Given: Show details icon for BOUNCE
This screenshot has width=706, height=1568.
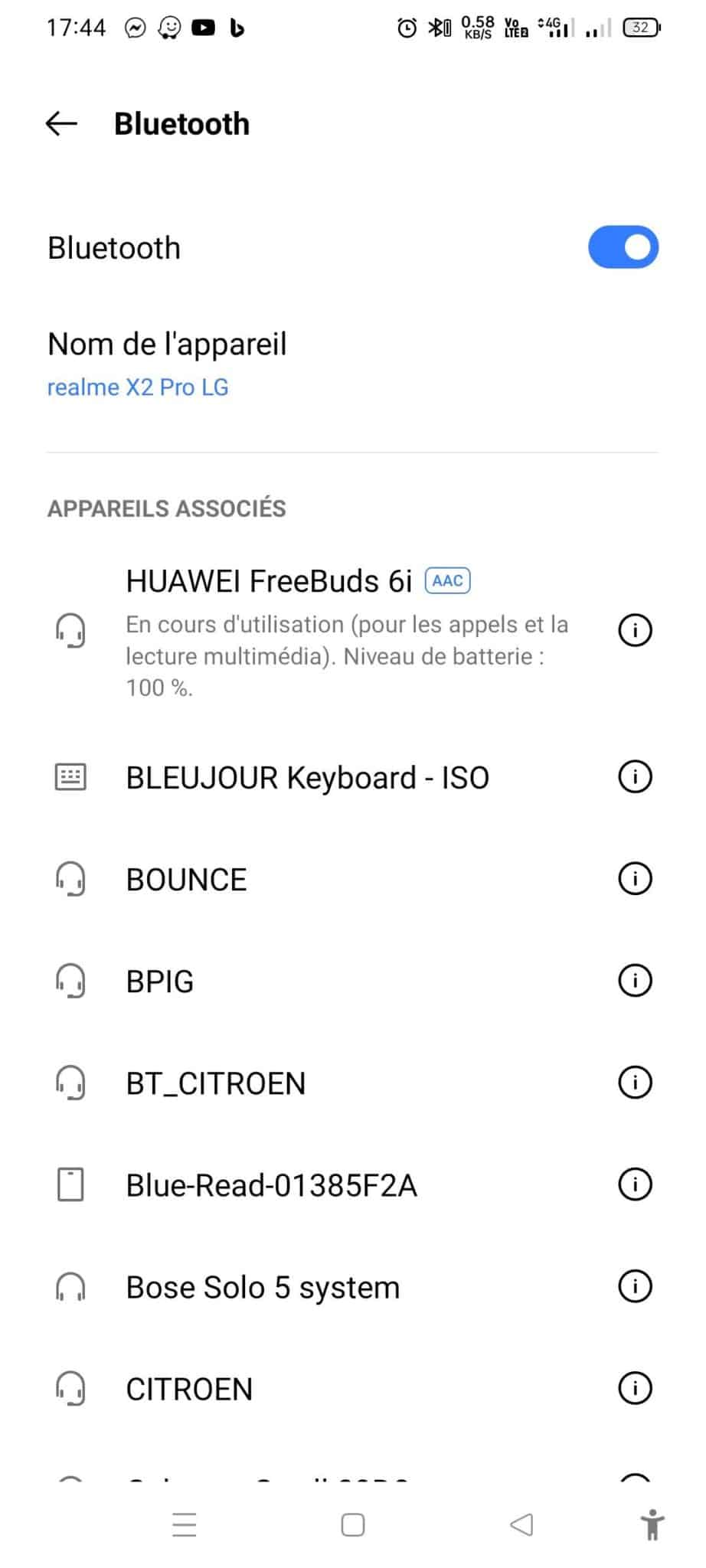Looking at the screenshot, I should [635, 879].
